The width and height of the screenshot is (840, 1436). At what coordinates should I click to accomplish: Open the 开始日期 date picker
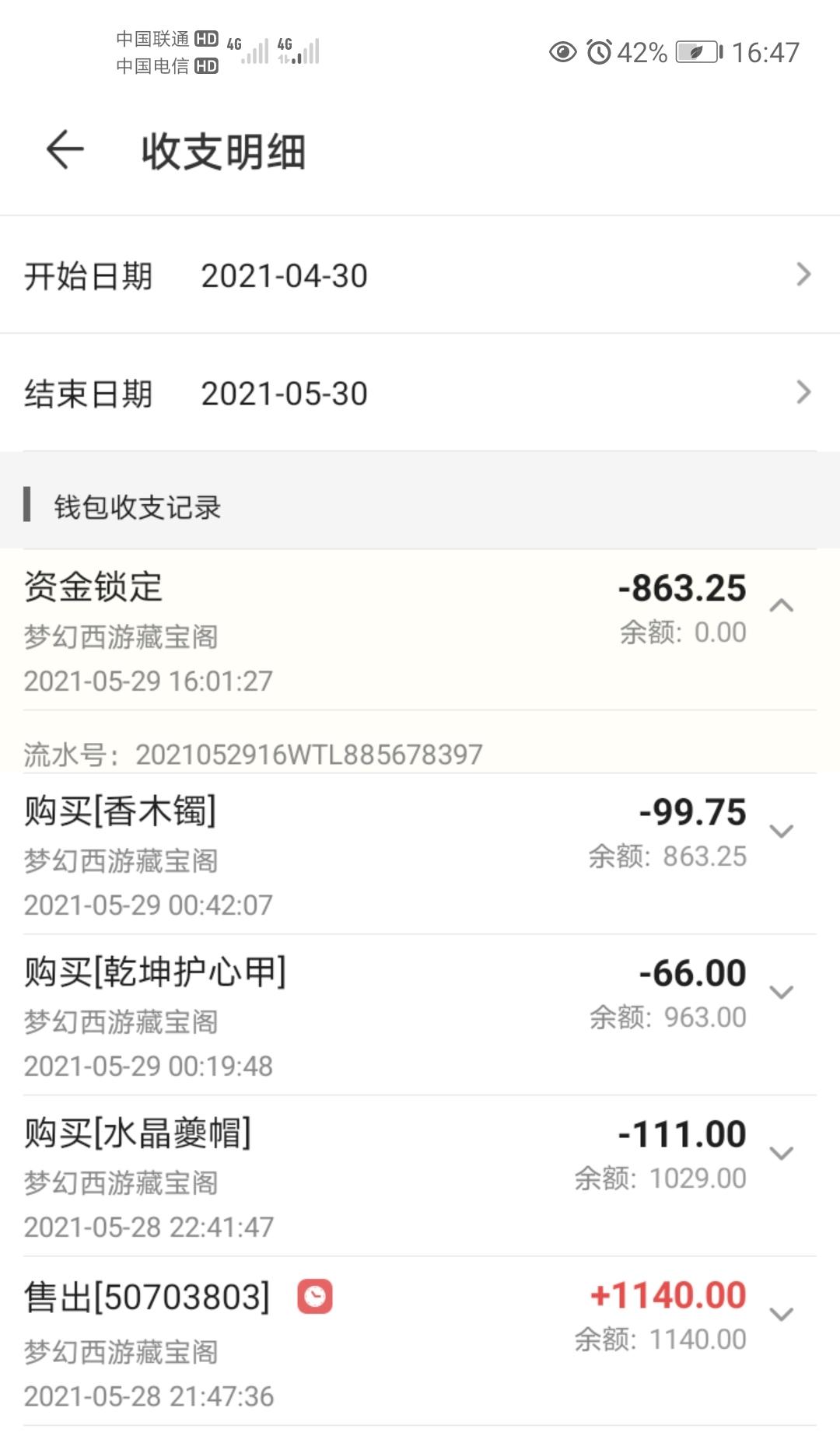tap(420, 275)
